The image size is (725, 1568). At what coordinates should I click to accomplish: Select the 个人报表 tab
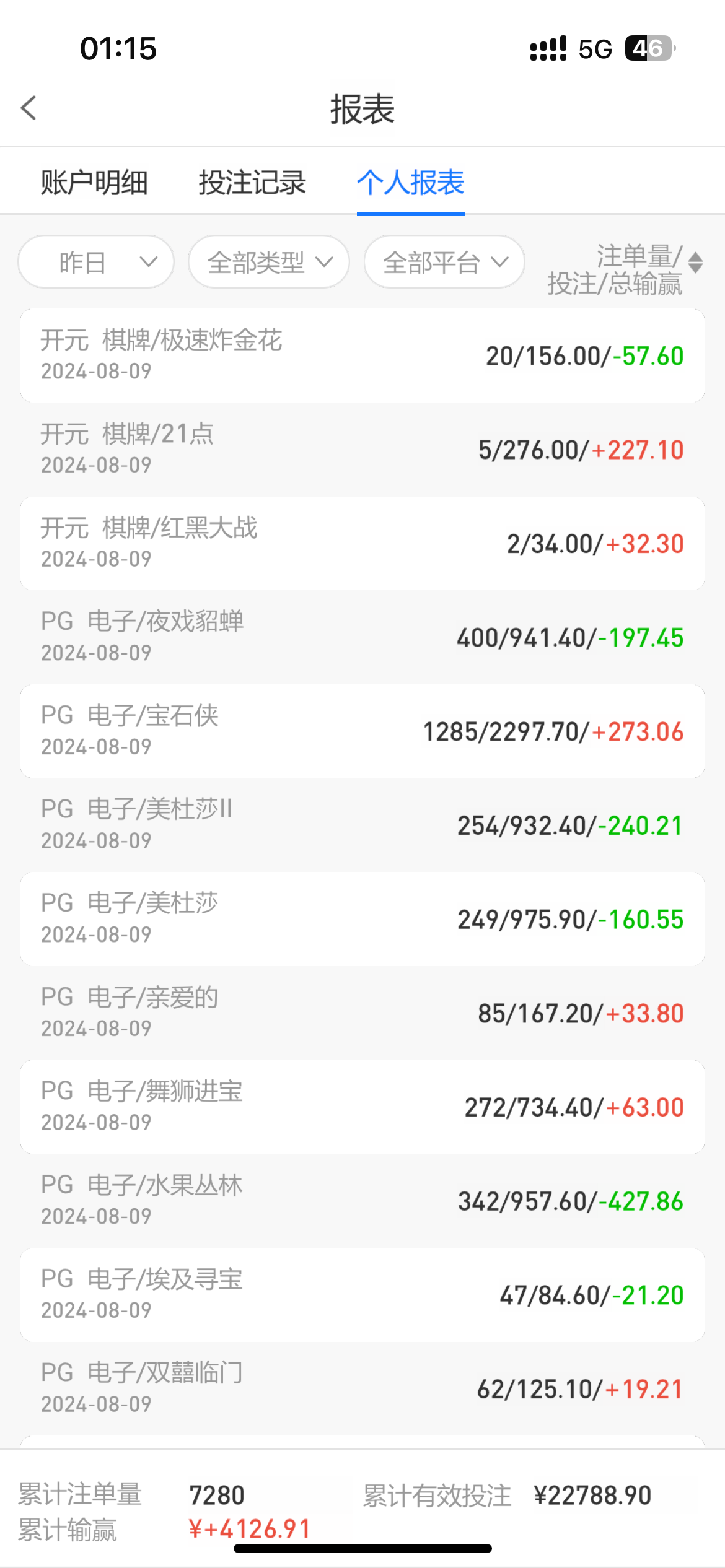click(410, 183)
